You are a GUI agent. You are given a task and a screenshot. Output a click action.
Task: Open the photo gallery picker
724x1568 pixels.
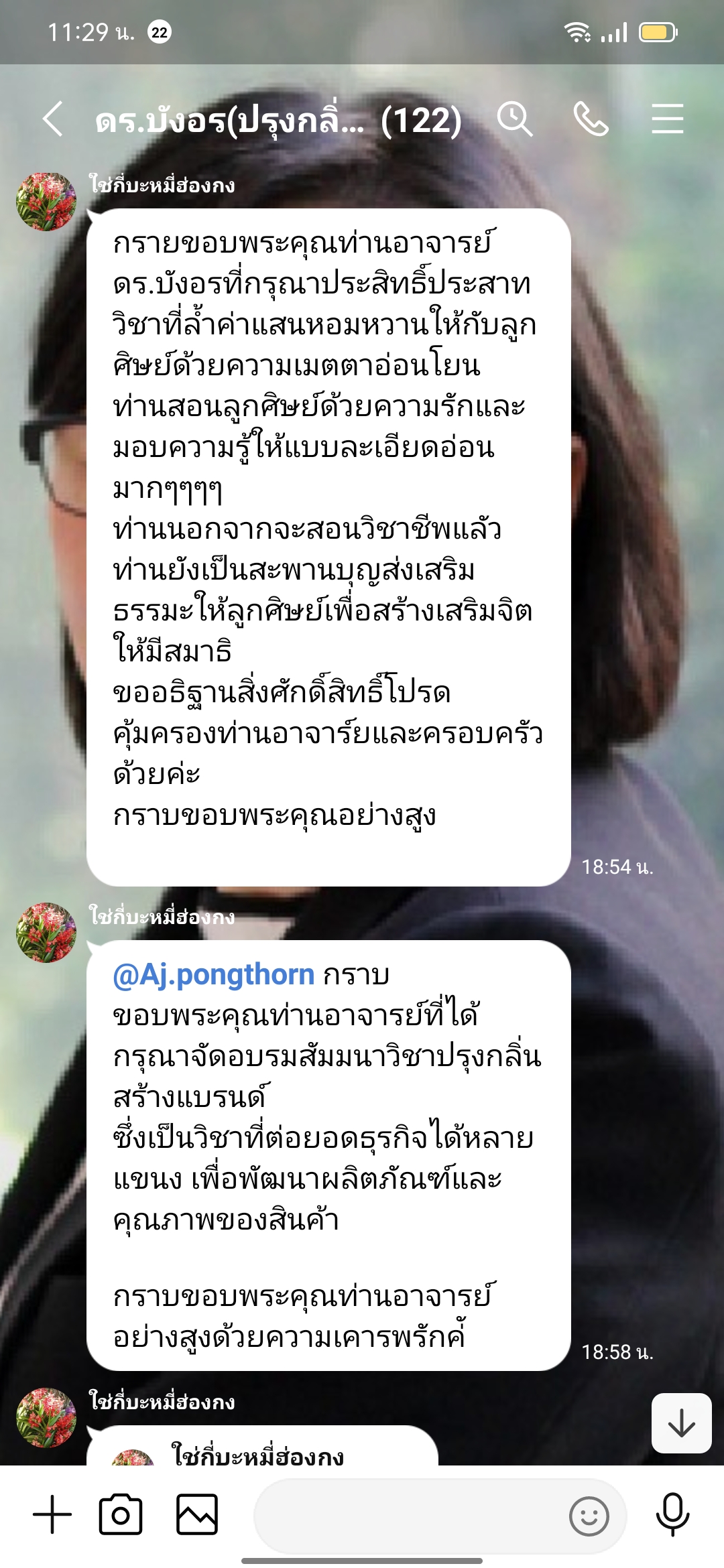[197, 1514]
